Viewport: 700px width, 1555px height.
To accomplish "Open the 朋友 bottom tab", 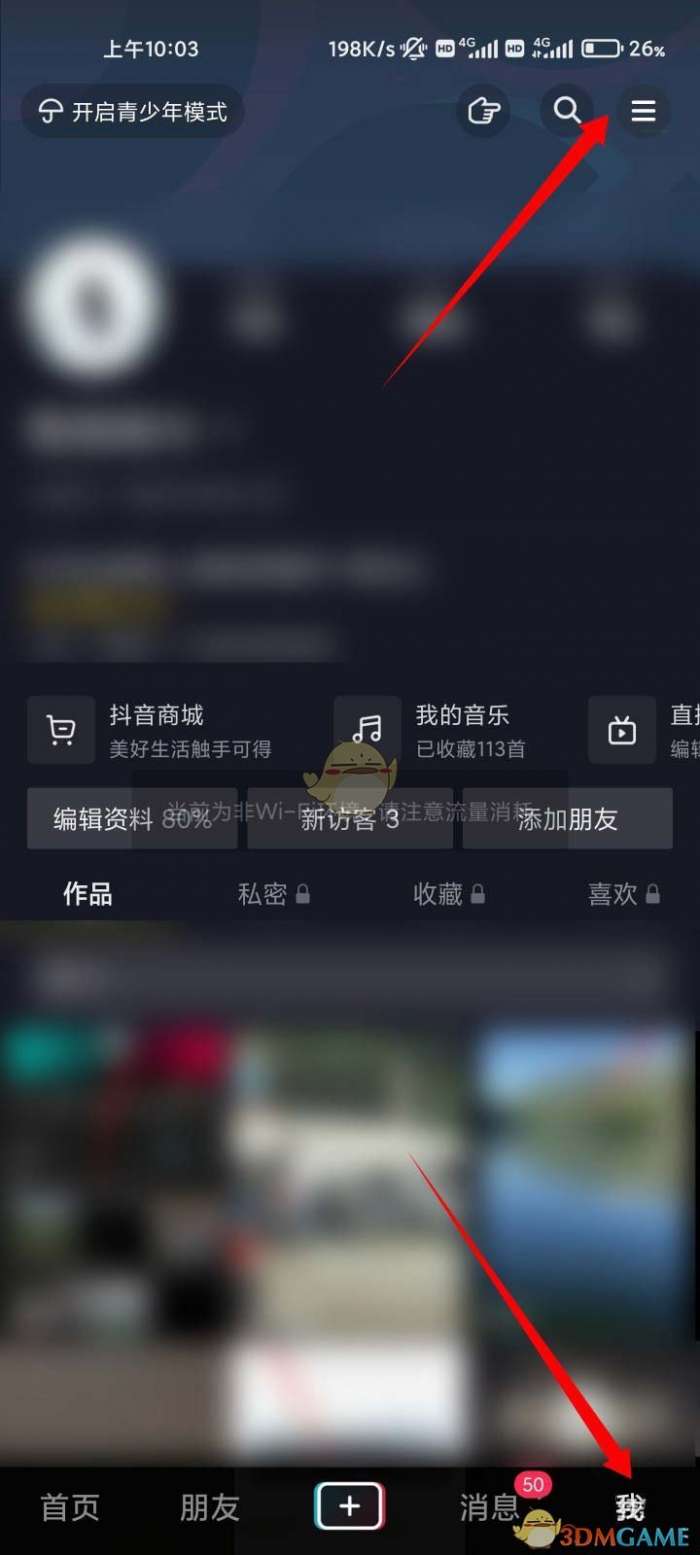I will pyautogui.click(x=210, y=1507).
